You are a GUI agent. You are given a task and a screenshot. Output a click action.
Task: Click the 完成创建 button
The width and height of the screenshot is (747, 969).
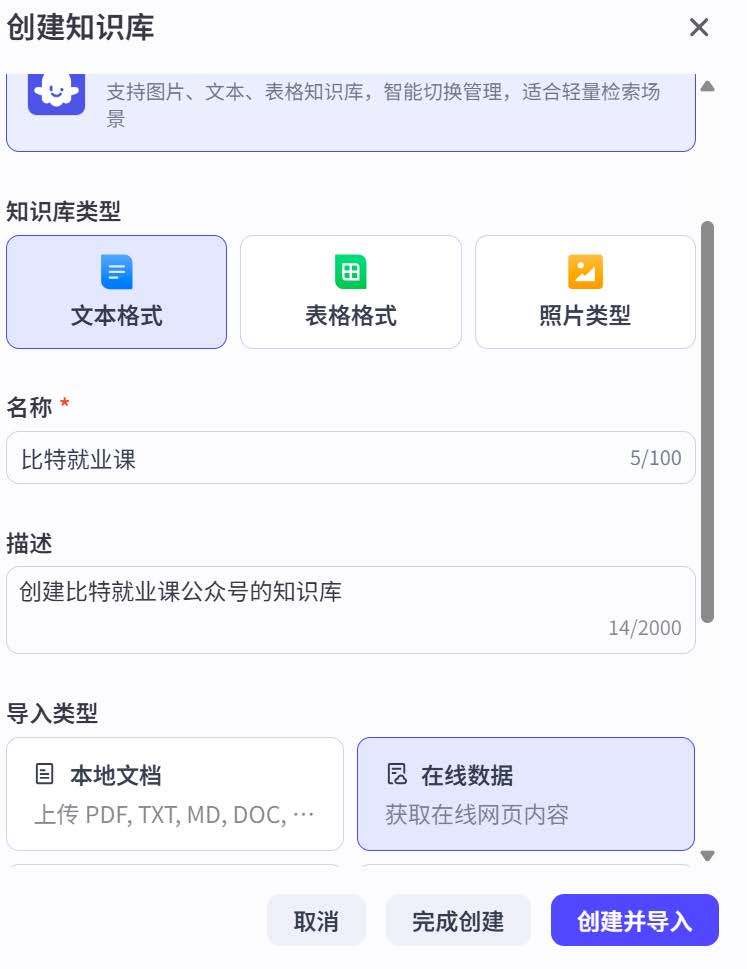[458, 919]
